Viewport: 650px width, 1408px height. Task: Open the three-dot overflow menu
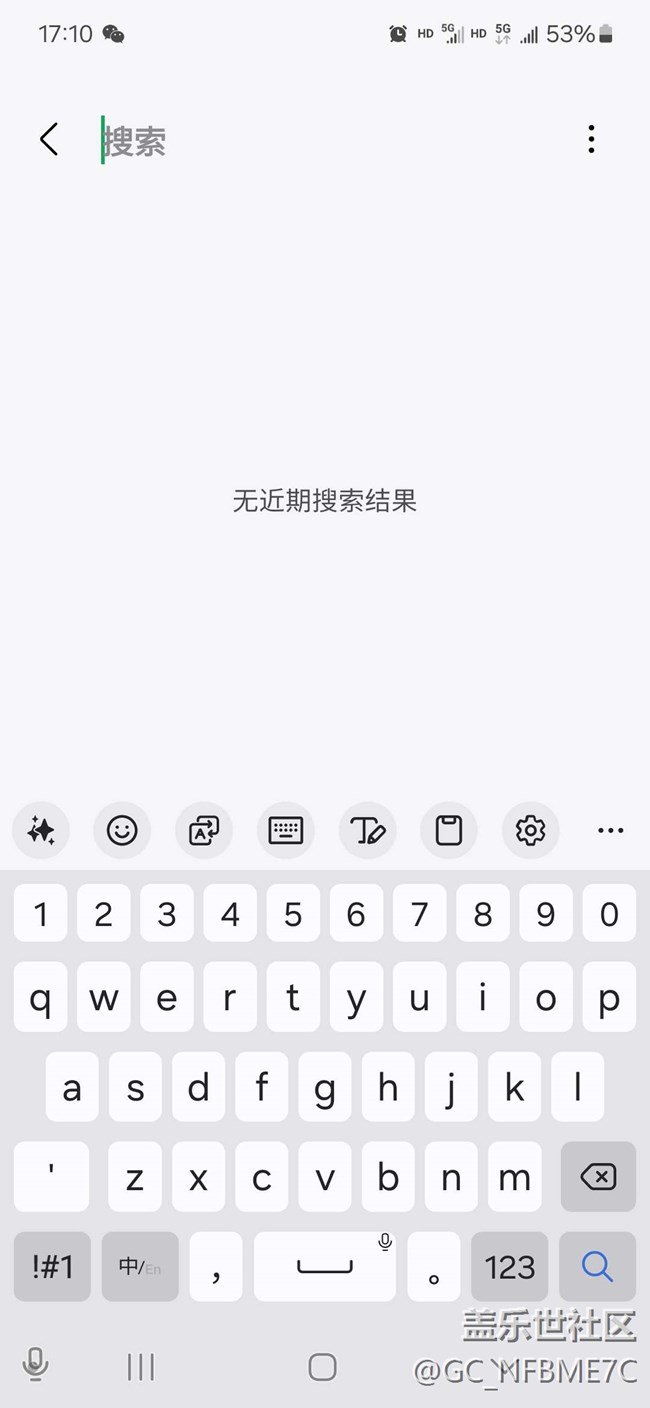click(591, 140)
